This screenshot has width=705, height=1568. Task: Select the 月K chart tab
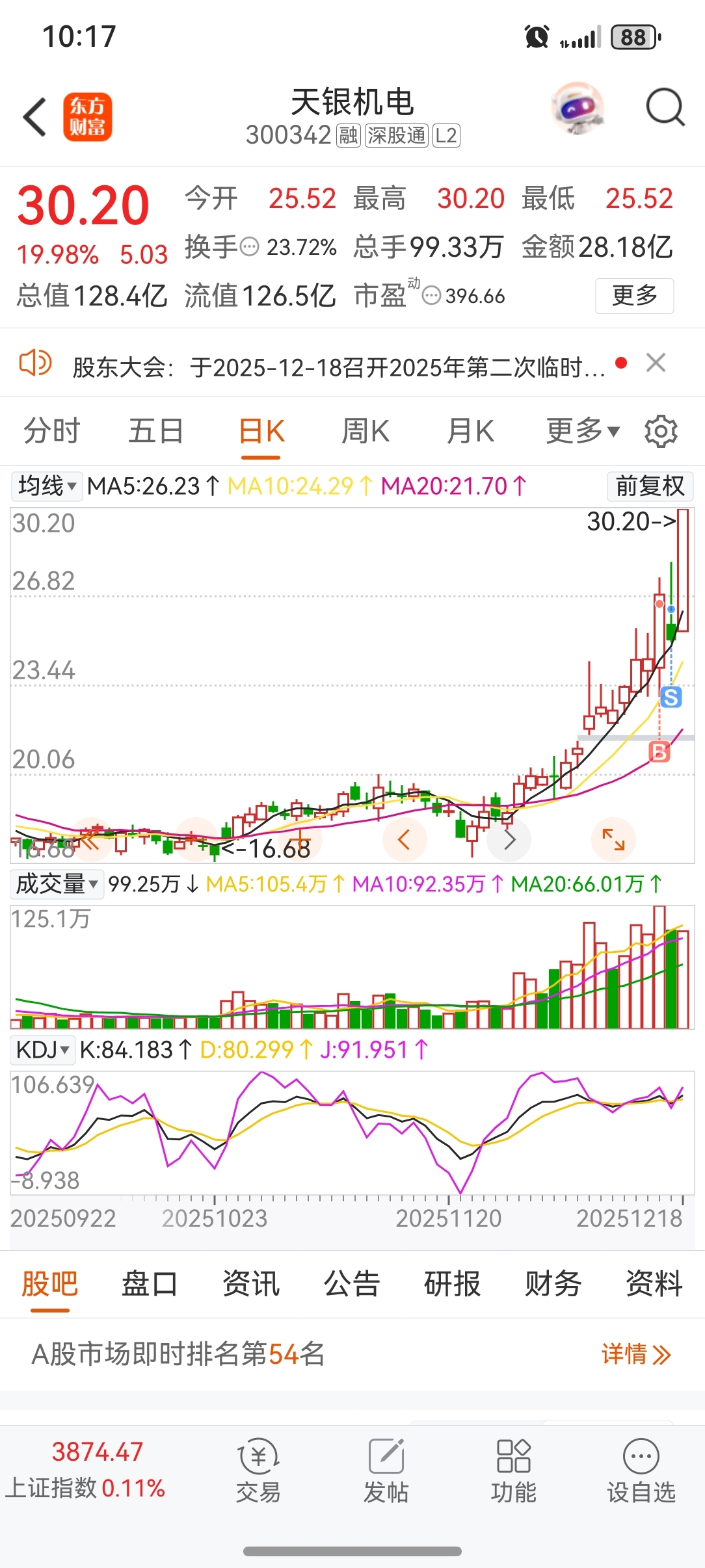(x=470, y=431)
